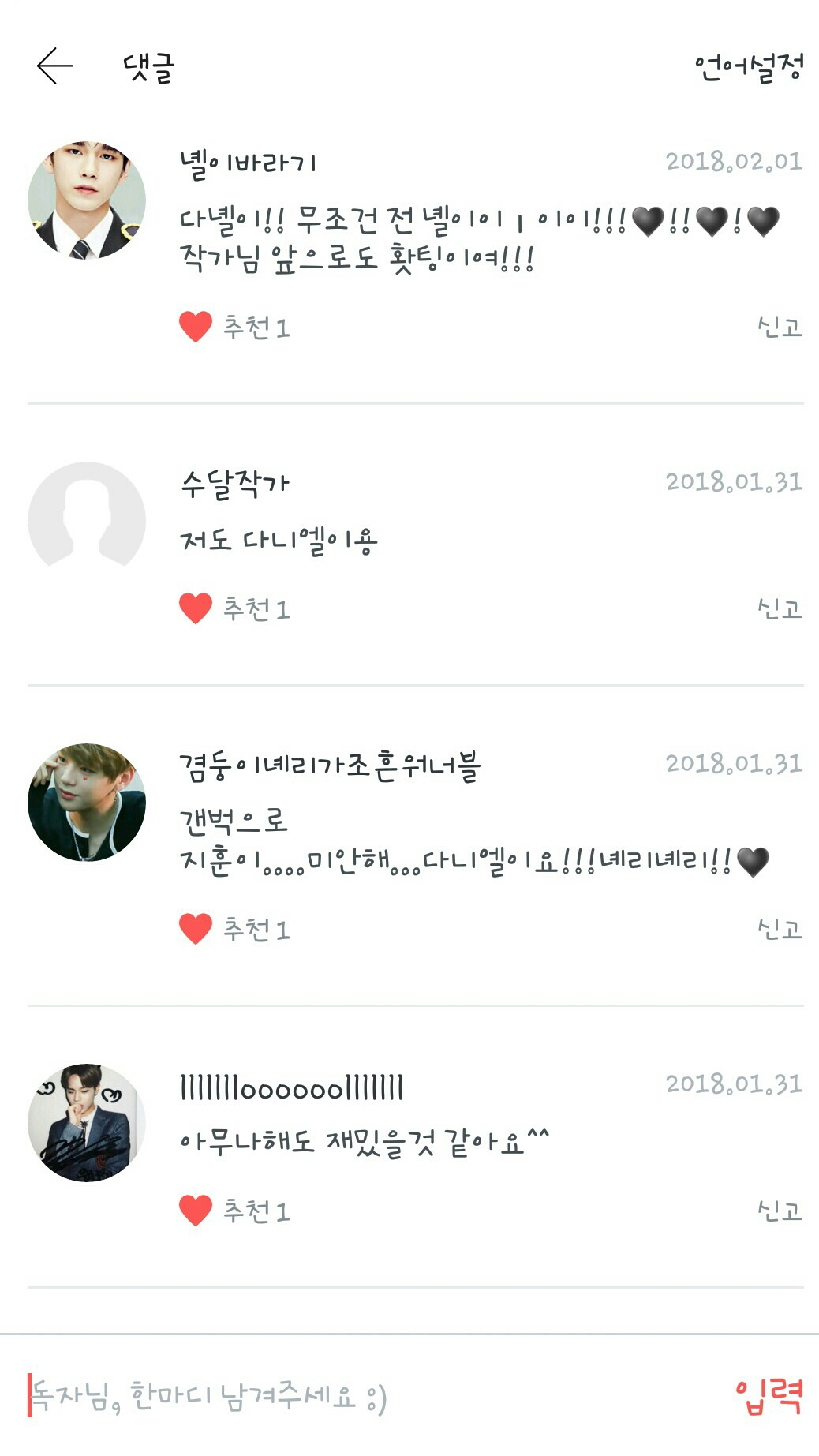Like the comment by 겸둥이녜리가조흔워너블

pos(196,929)
